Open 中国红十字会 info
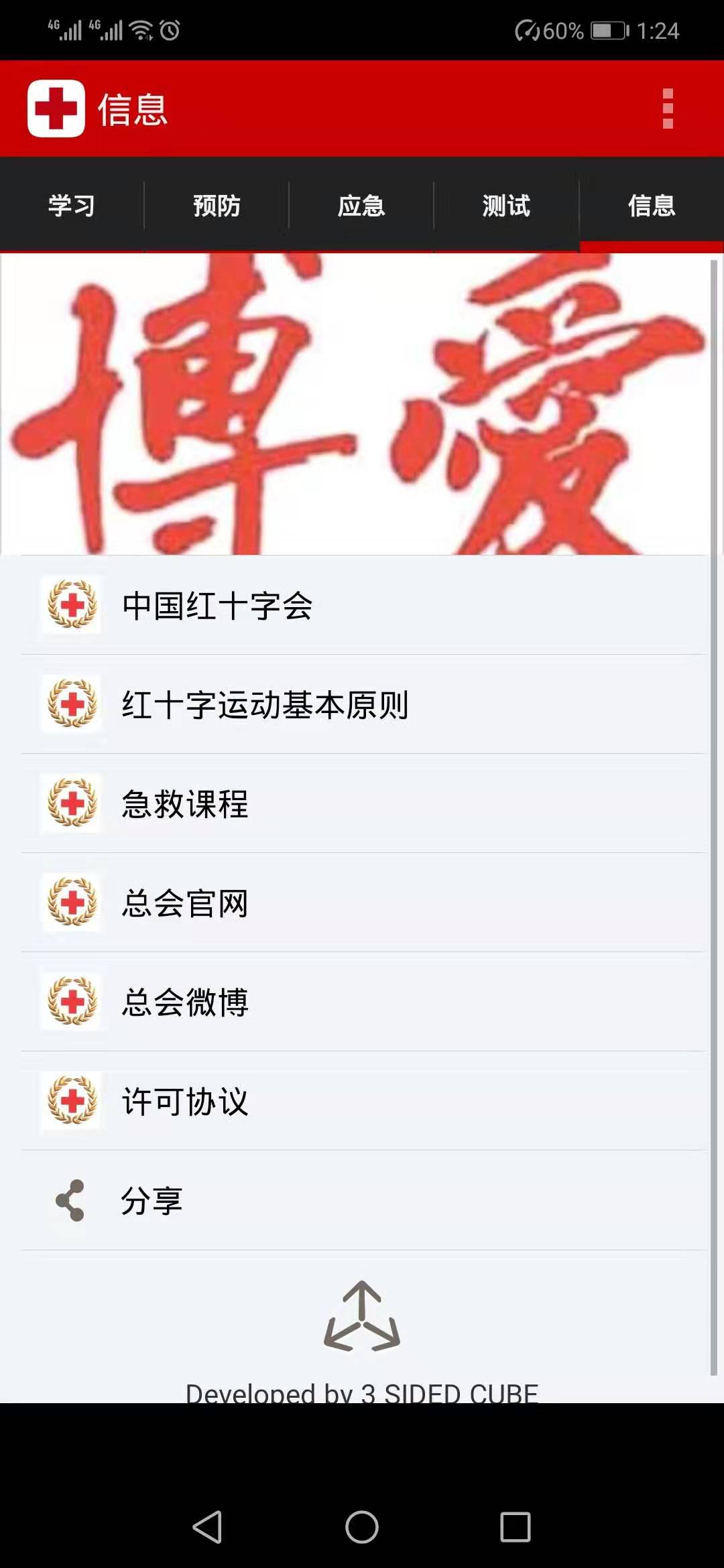The height and width of the screenshot is (1568, 724). tap(362, 605)
